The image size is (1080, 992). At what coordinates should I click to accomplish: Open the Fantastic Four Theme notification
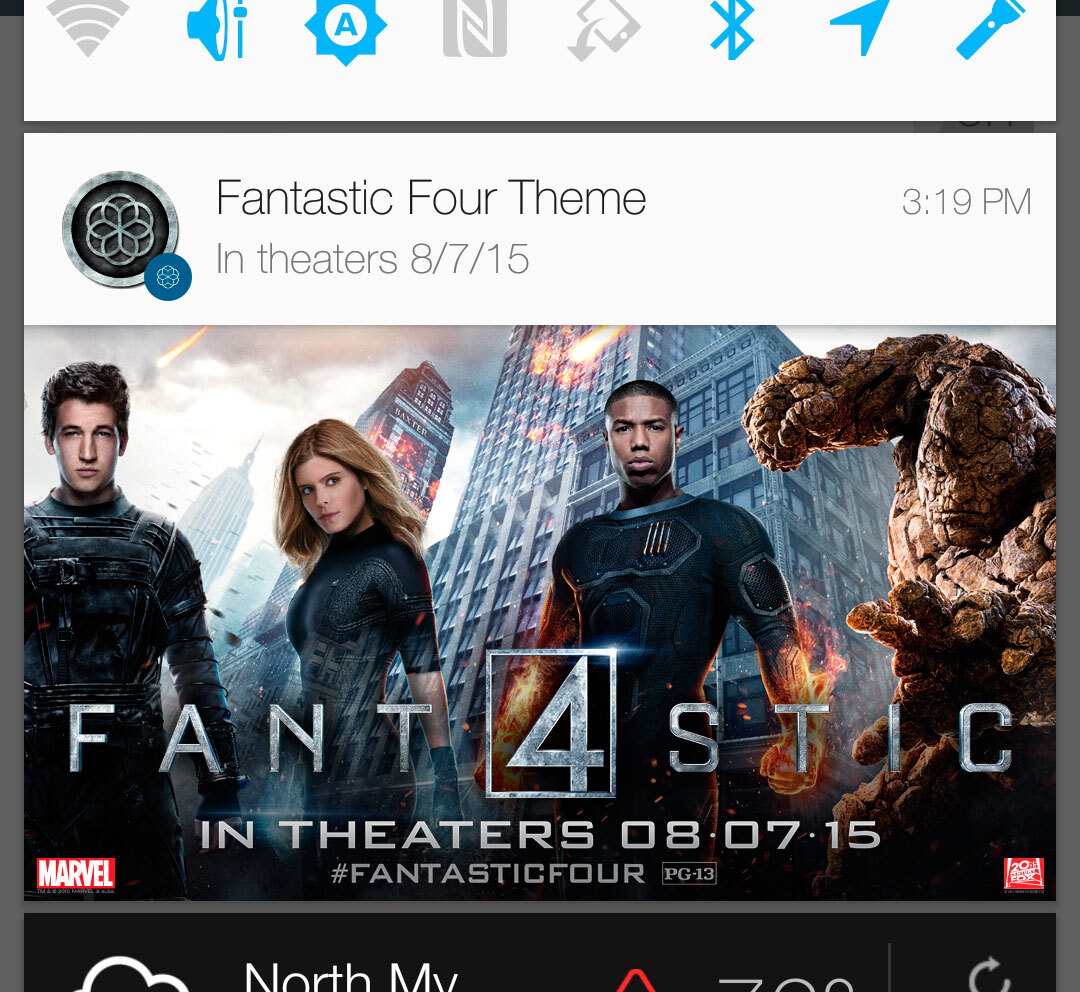coord(540,229)
